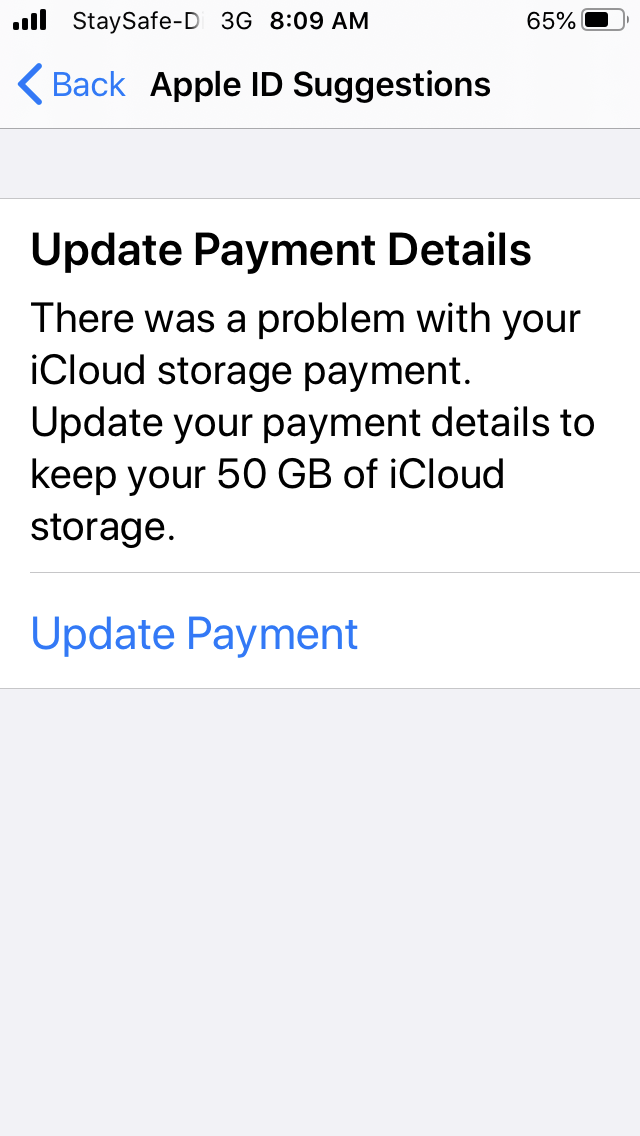Open the Update Payment link

[194, 633]
